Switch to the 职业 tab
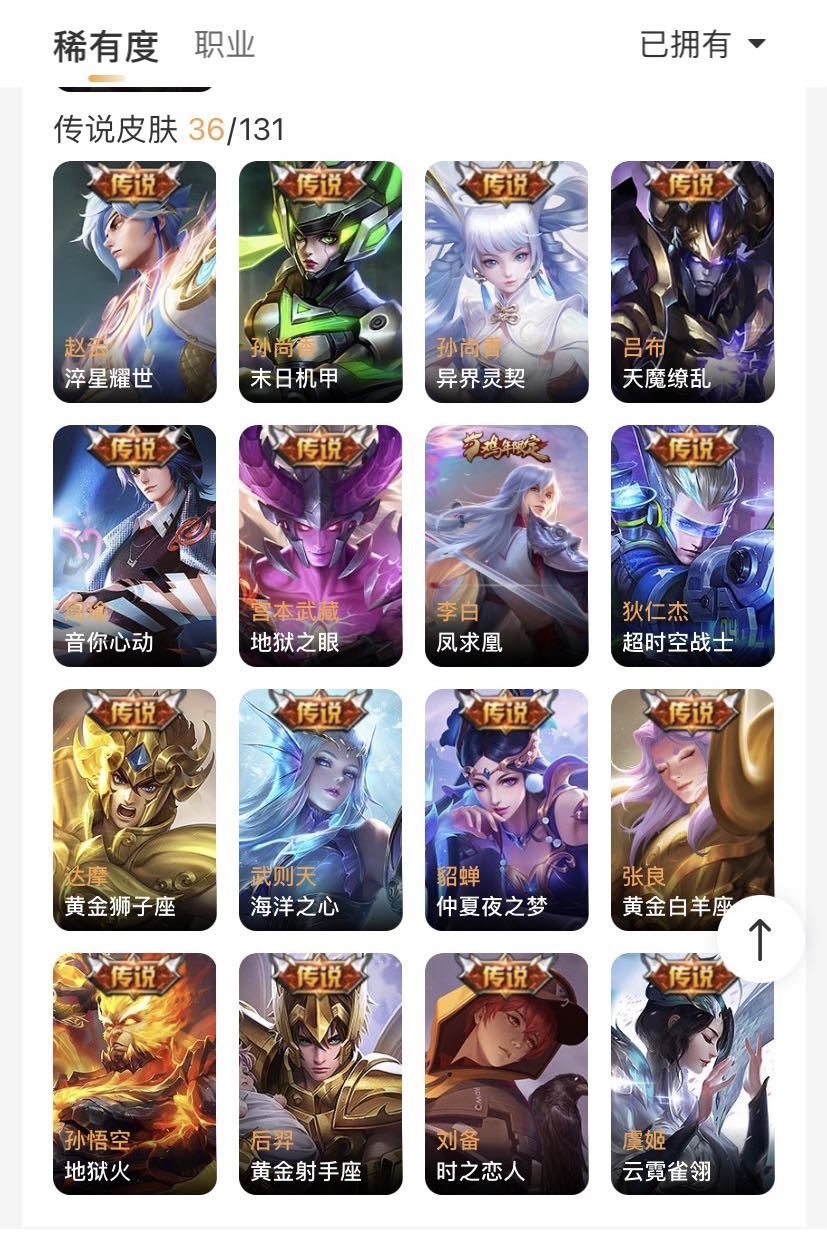Image resolution: width=827 pixels, height=1240 pixels. point(224,45)
